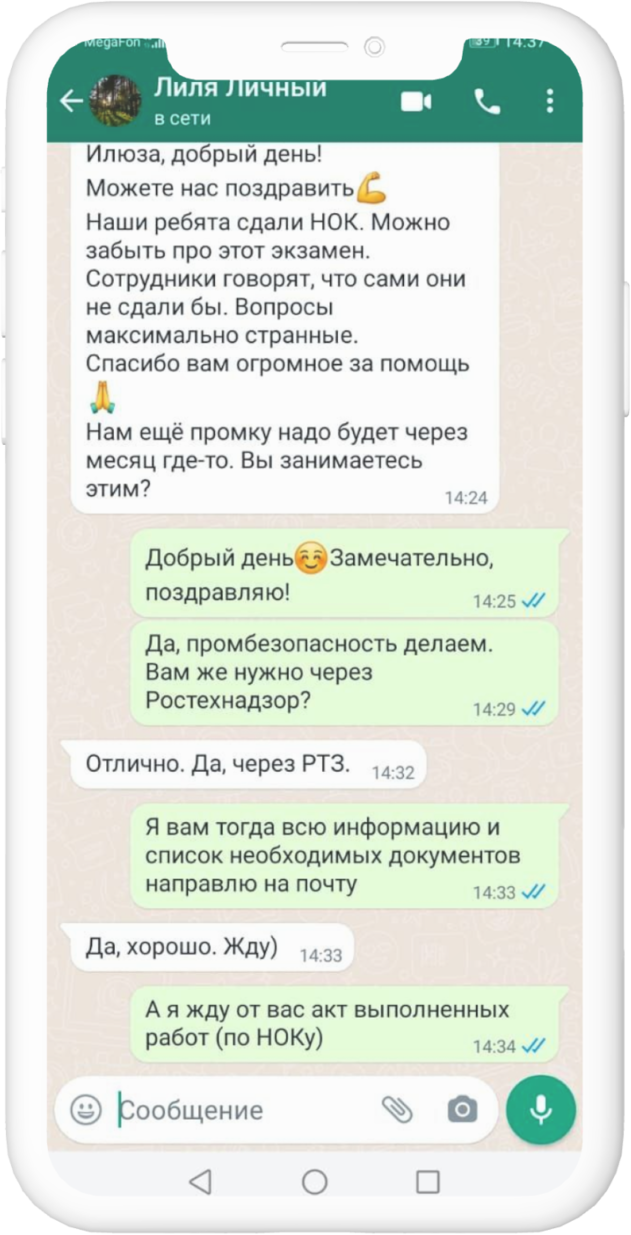The width and height of the screenshot is (631, 1235).
Task: Start a voice call with Лиля
Action: tap(487, 101)
